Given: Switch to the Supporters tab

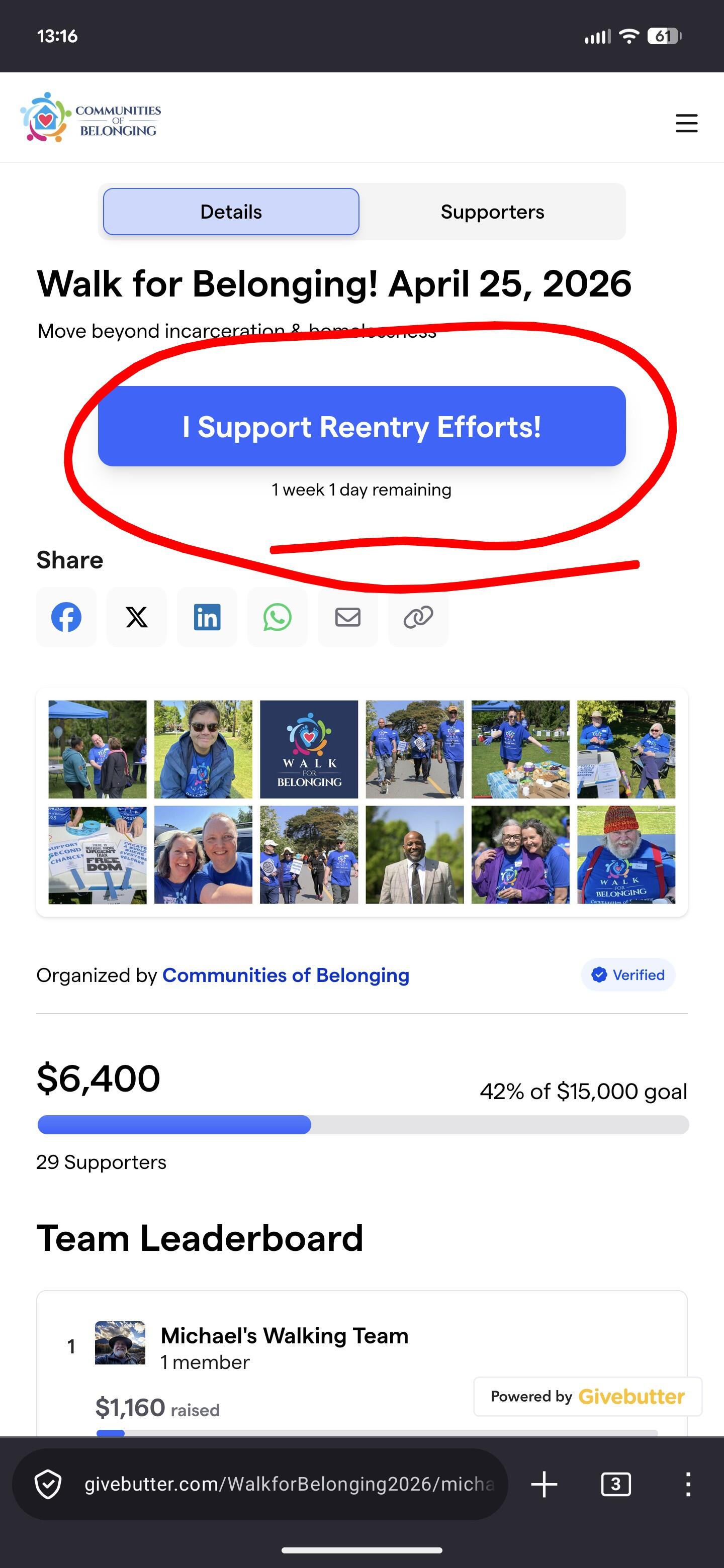Looking at the screenshot, I should (x=492, y=212).
